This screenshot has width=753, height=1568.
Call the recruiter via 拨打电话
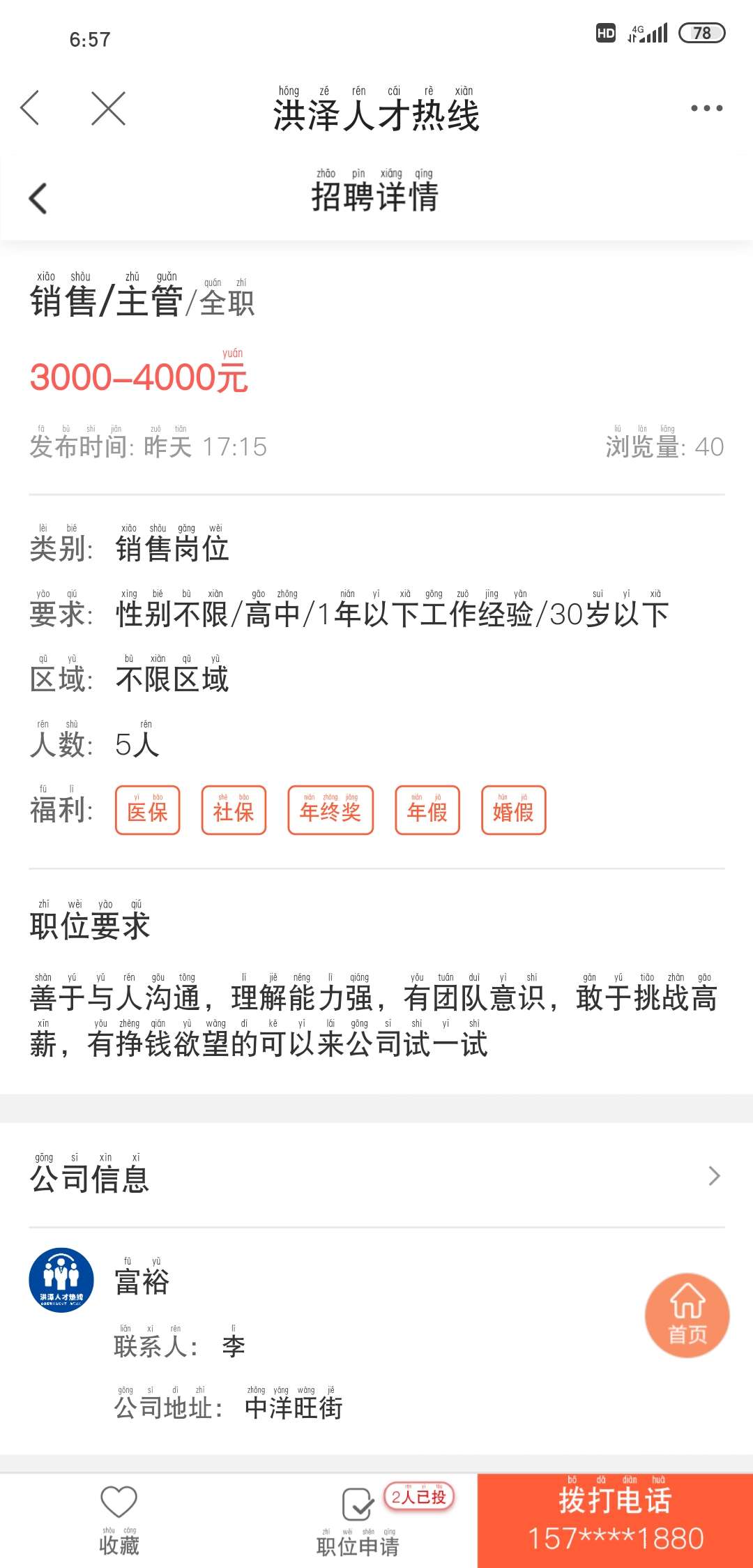[615, 1521]
